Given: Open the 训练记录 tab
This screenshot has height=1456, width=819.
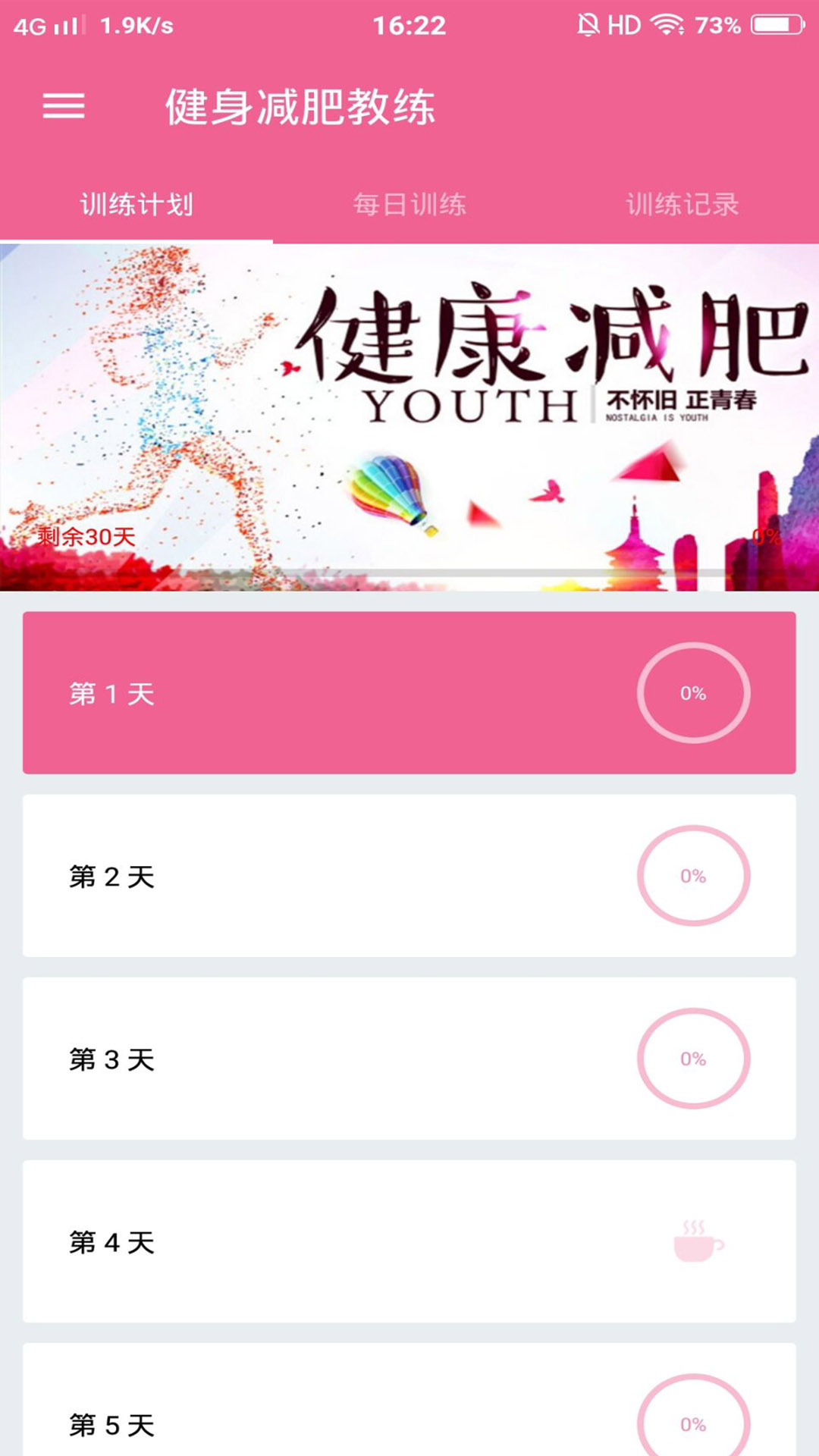Looking at the screenshot, I should click(x=682, y=203).
